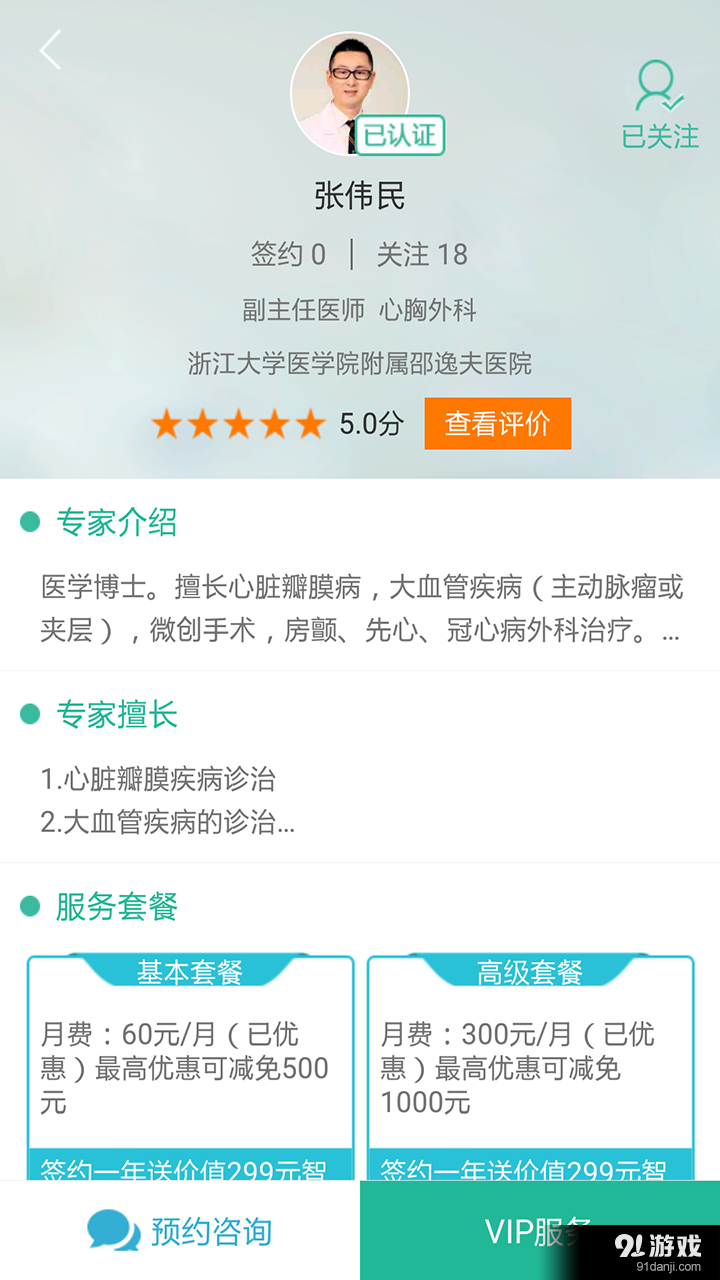Tap the green dot beside 专家介绍
The height and width of the screenshot is (1280, 720).
tap(30, 521)
